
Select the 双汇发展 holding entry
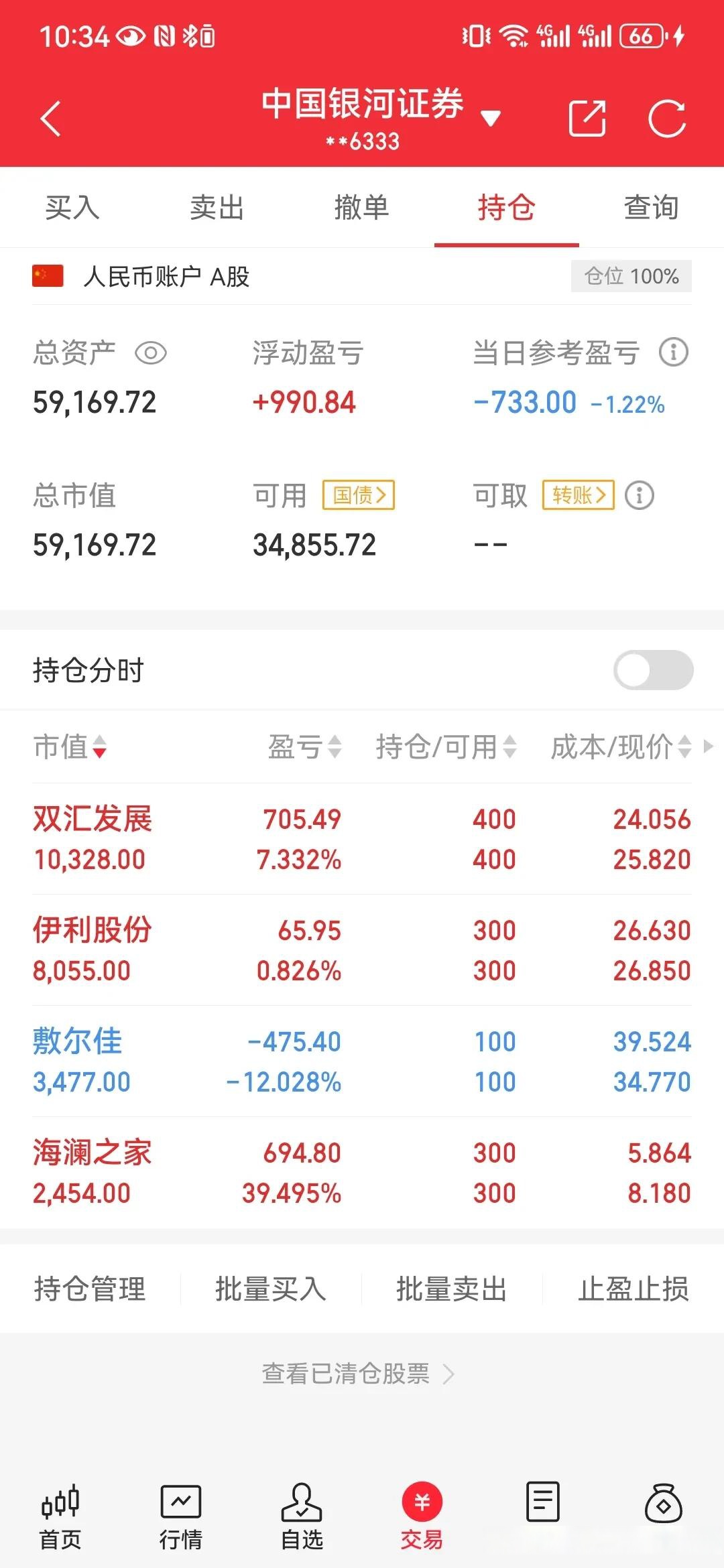[x=268, y=838]
